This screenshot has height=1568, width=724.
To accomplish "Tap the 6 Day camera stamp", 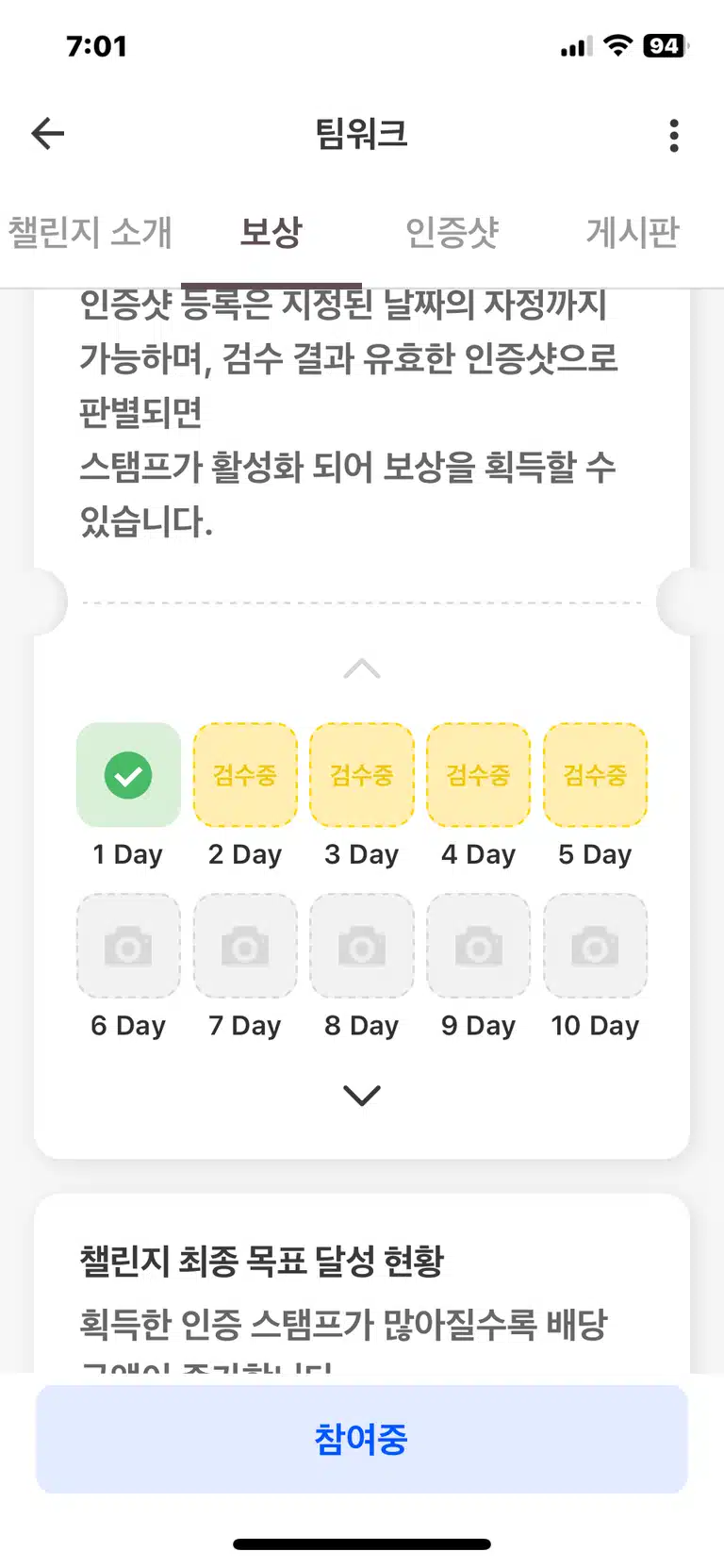I will 128,946.
